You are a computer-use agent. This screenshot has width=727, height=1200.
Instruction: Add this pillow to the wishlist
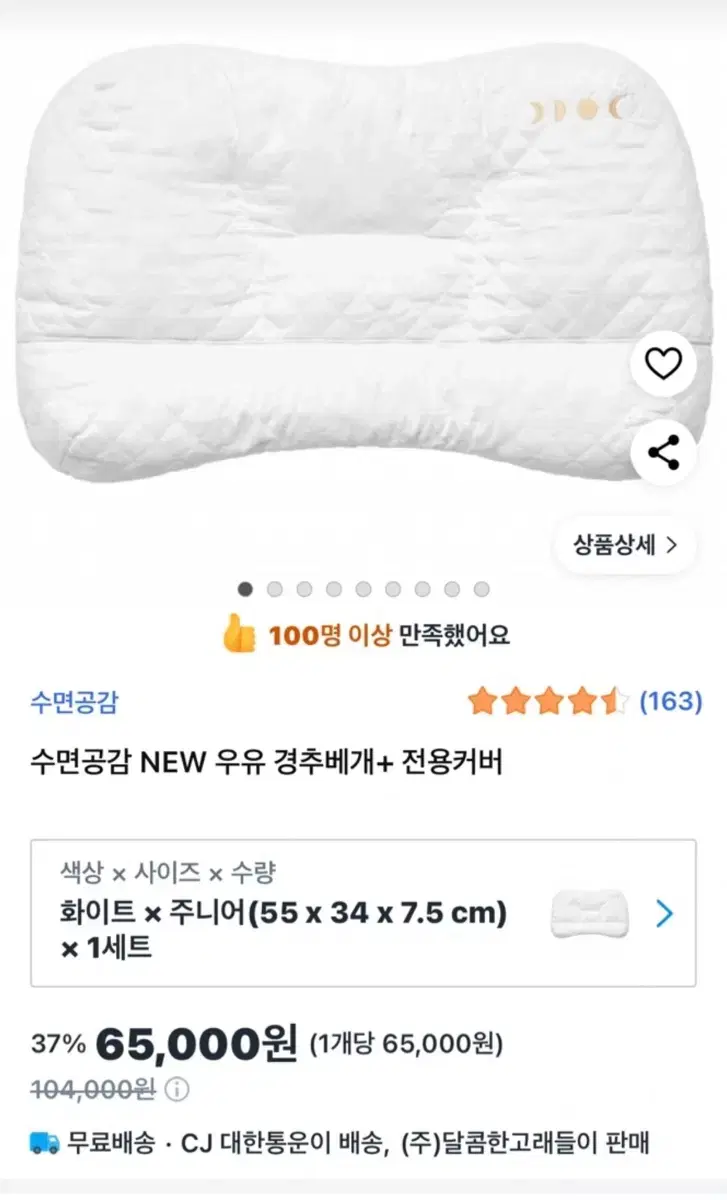point(663,364)
